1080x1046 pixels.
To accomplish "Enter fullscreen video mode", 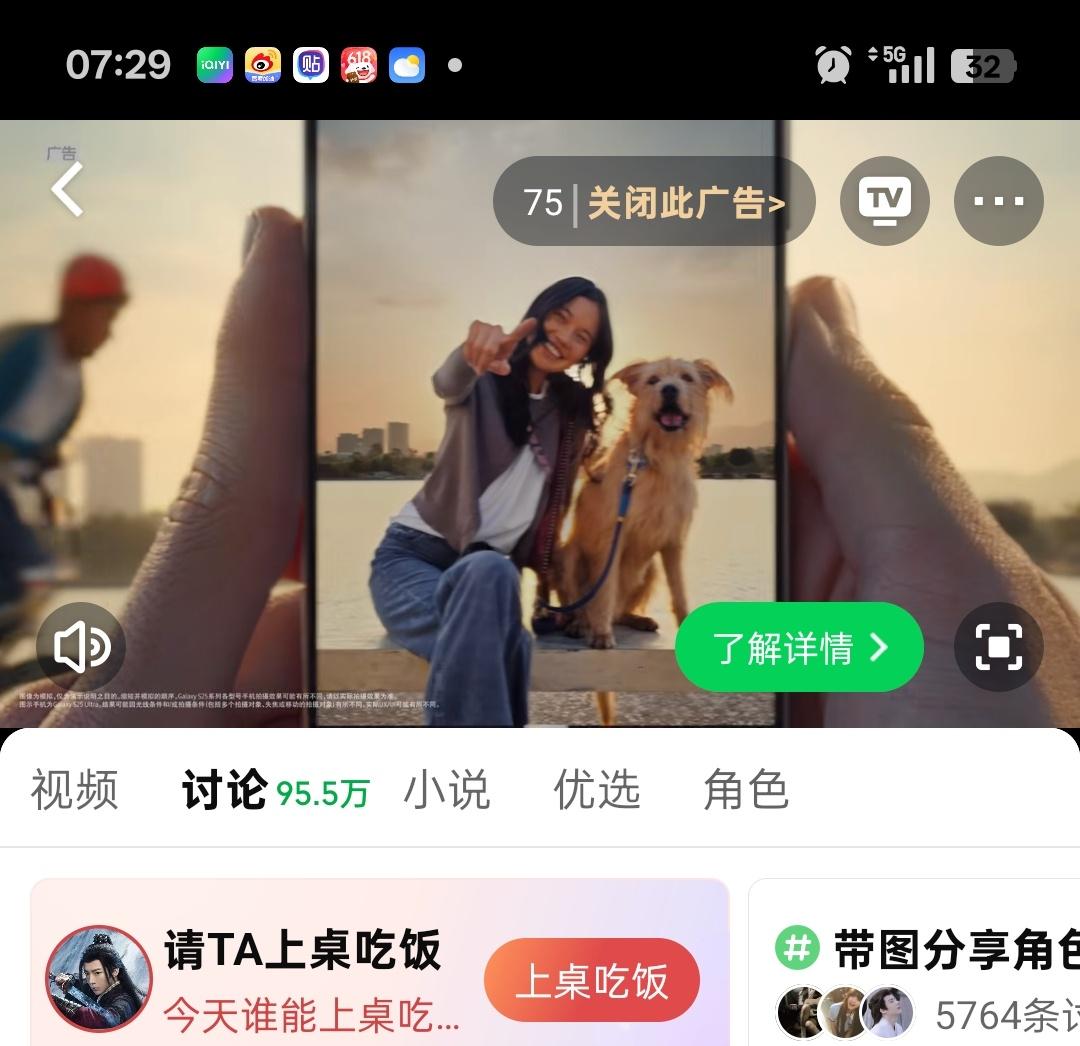I will tap(998, 647).
